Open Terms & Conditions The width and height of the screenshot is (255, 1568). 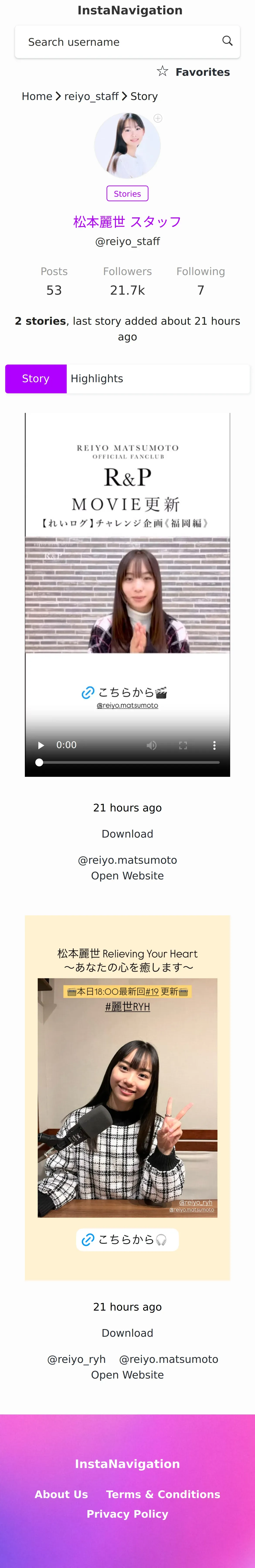tap(163, 1494)
